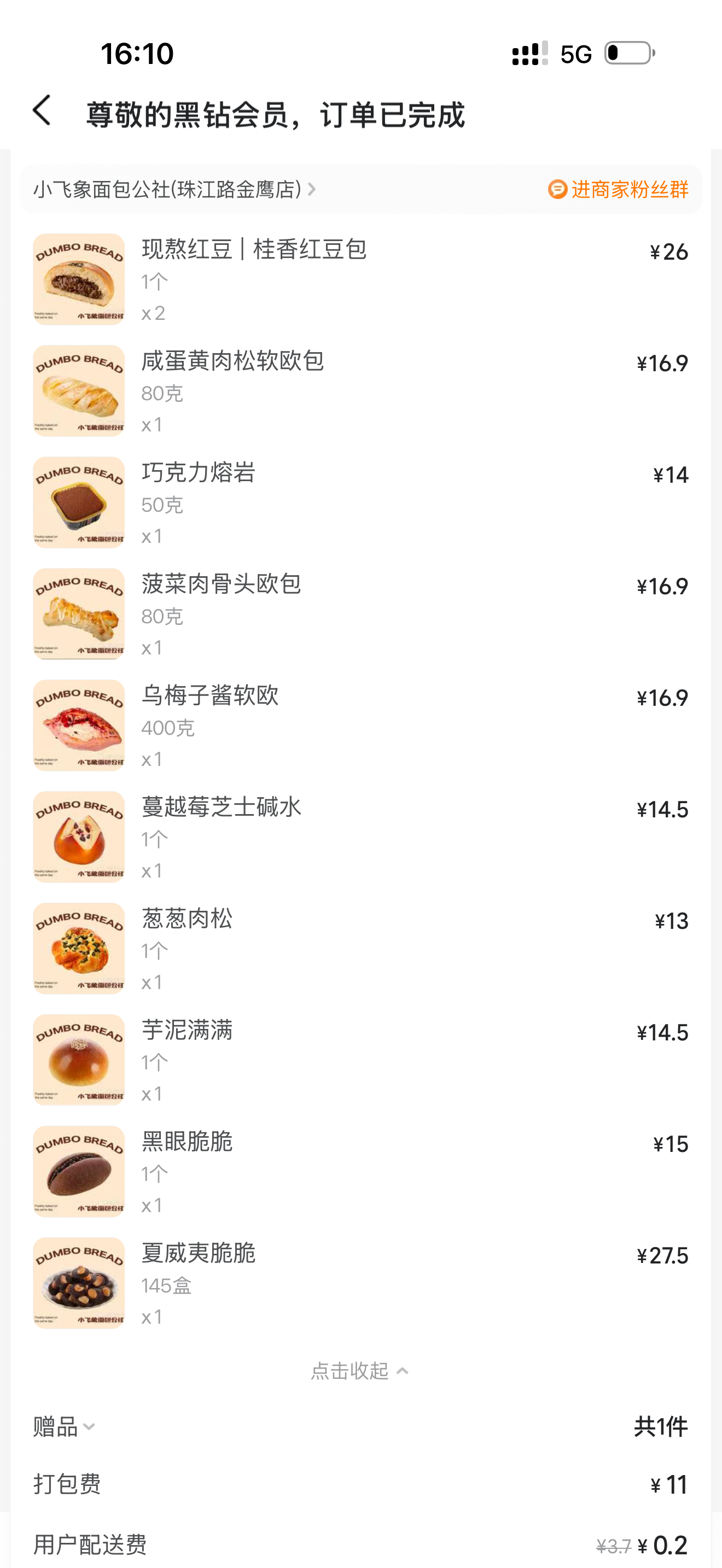722x1568 pixels.
Task: Expand the 赠品 gift section
Action: 64,1427
